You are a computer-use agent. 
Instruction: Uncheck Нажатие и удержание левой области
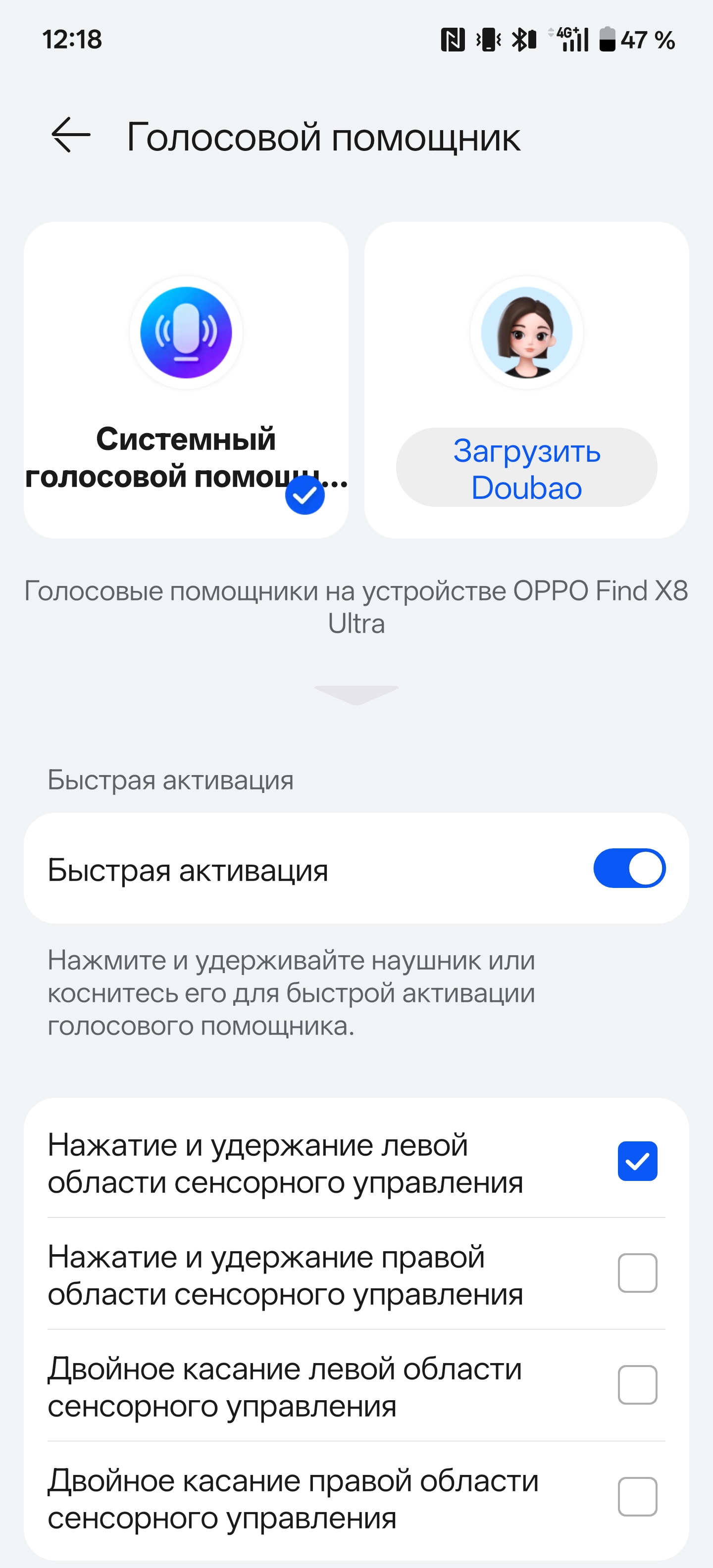tap(637, 1161)
